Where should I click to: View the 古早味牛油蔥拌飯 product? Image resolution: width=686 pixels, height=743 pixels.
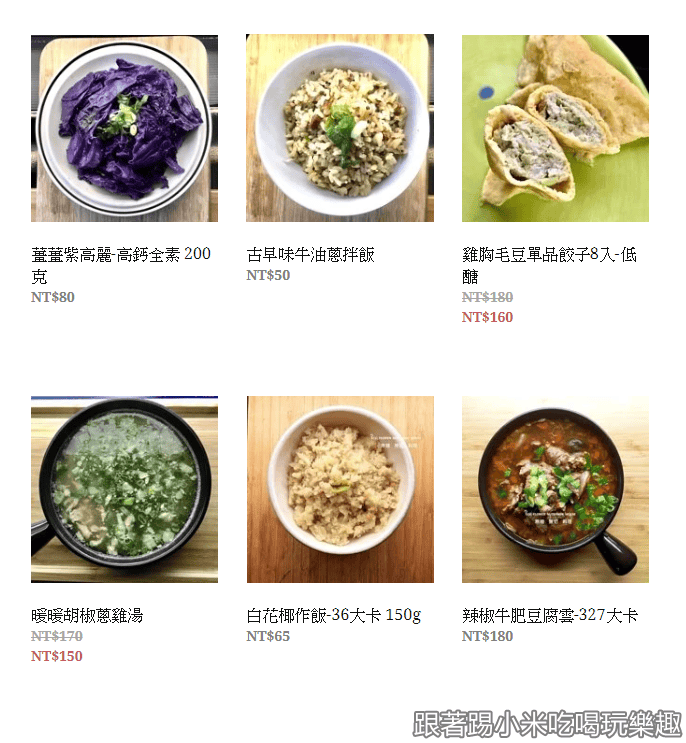click(340, 128)
